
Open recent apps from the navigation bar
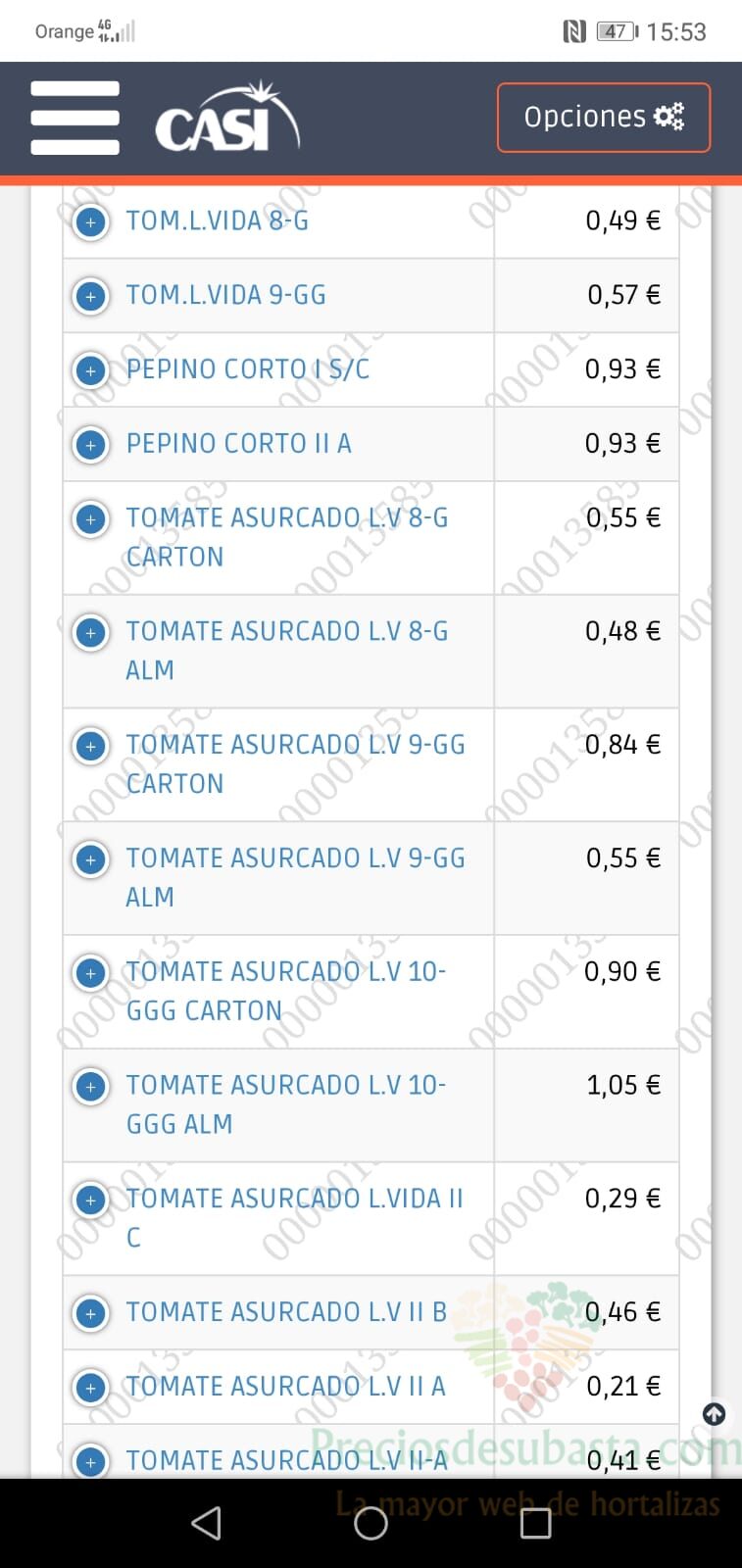pos(535,1523)
